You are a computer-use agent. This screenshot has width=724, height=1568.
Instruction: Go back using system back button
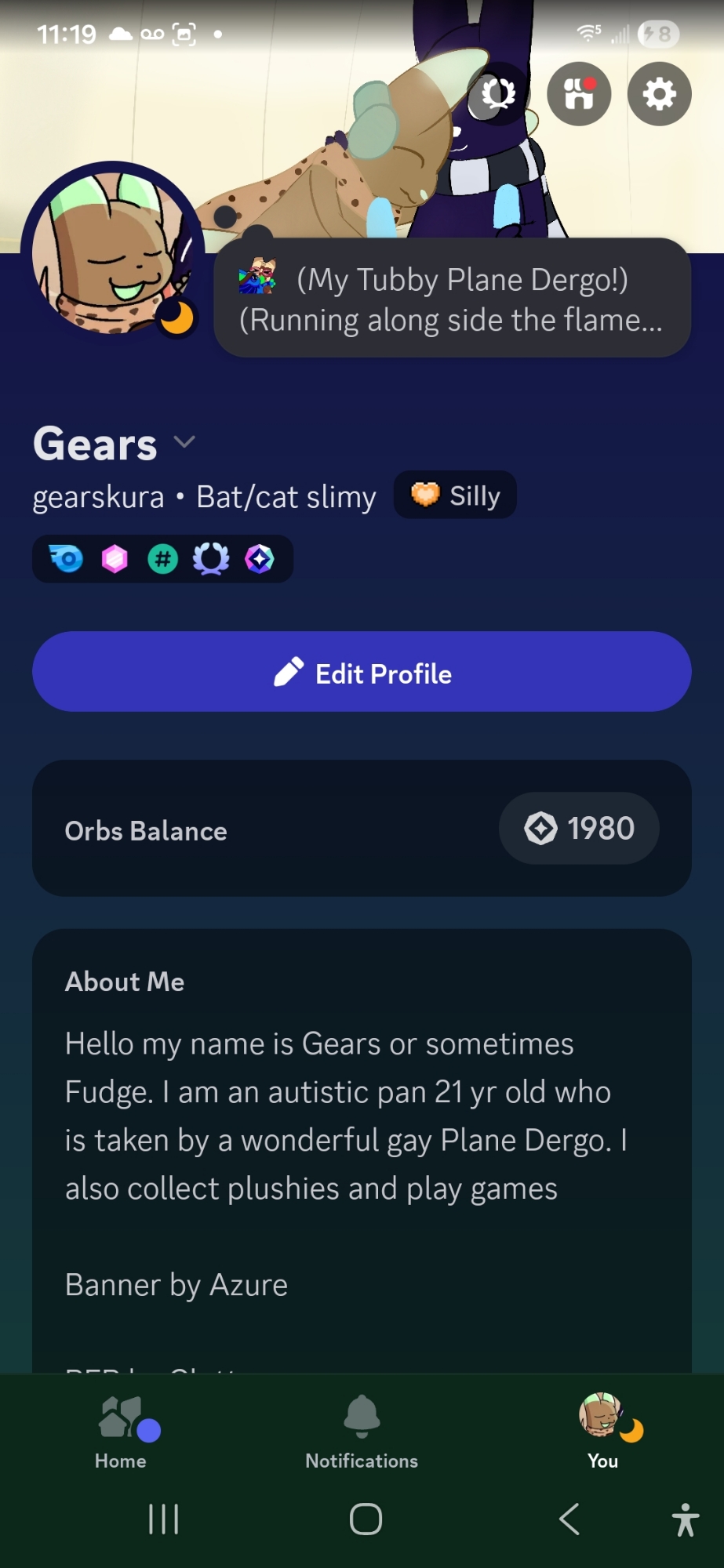point(569,1519)
